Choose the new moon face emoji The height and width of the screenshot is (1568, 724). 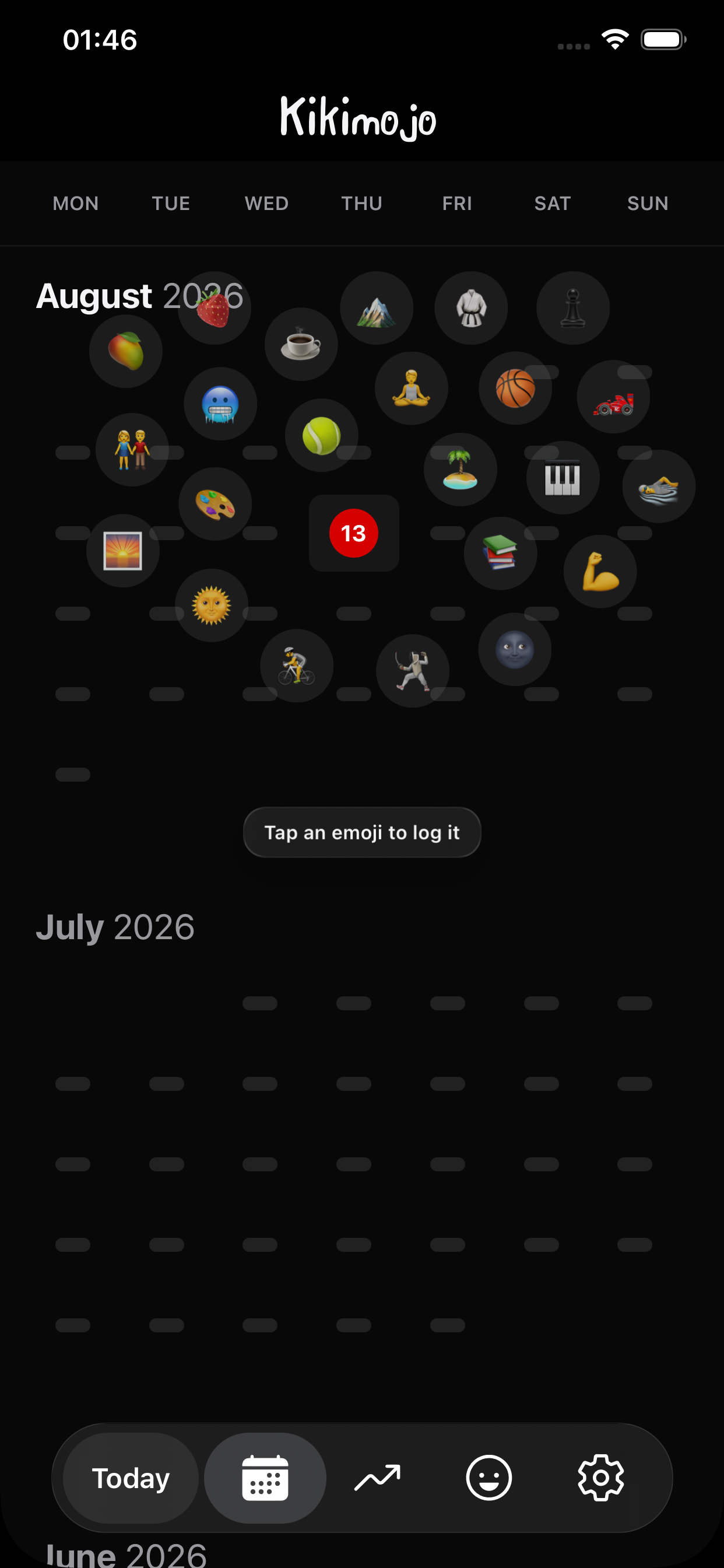515,649
